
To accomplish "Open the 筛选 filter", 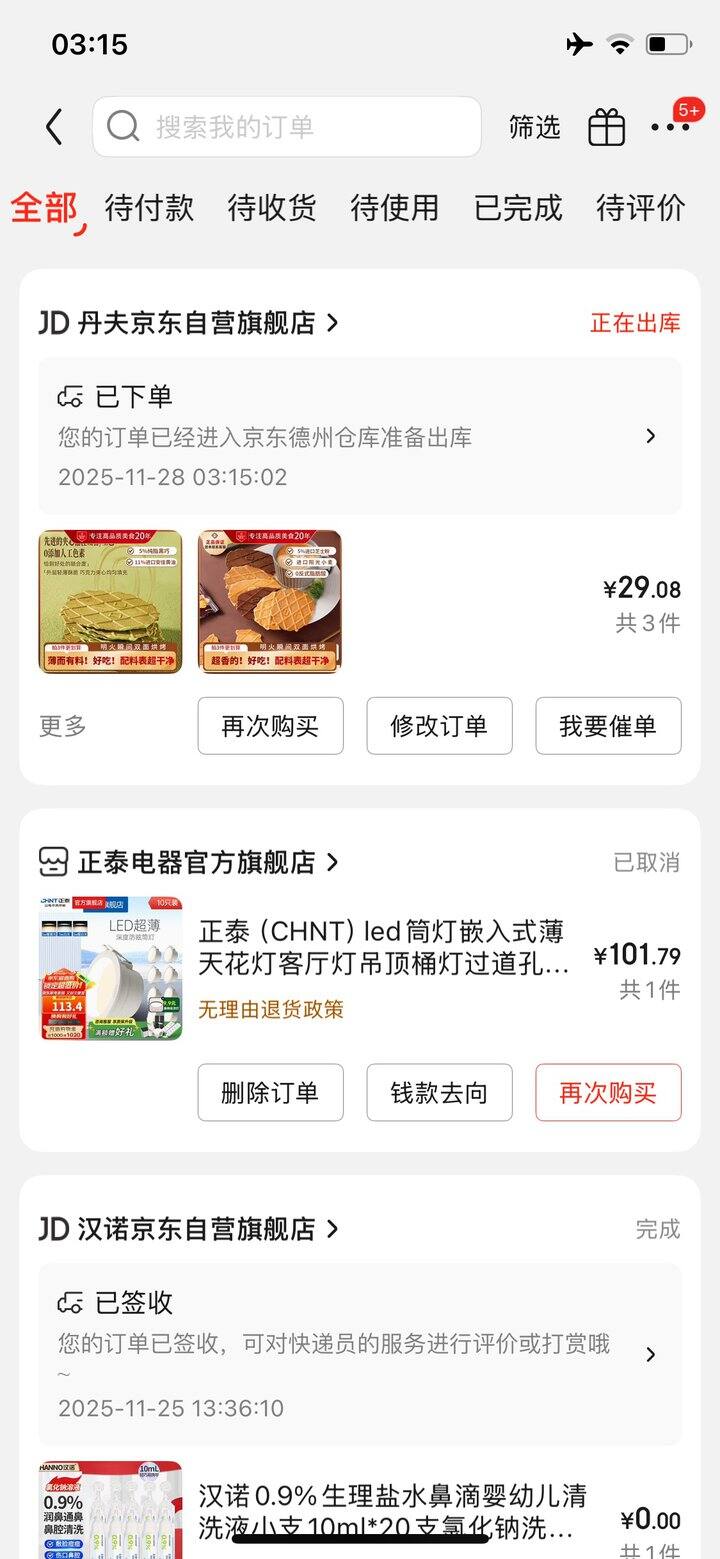I will click(534, 127).
